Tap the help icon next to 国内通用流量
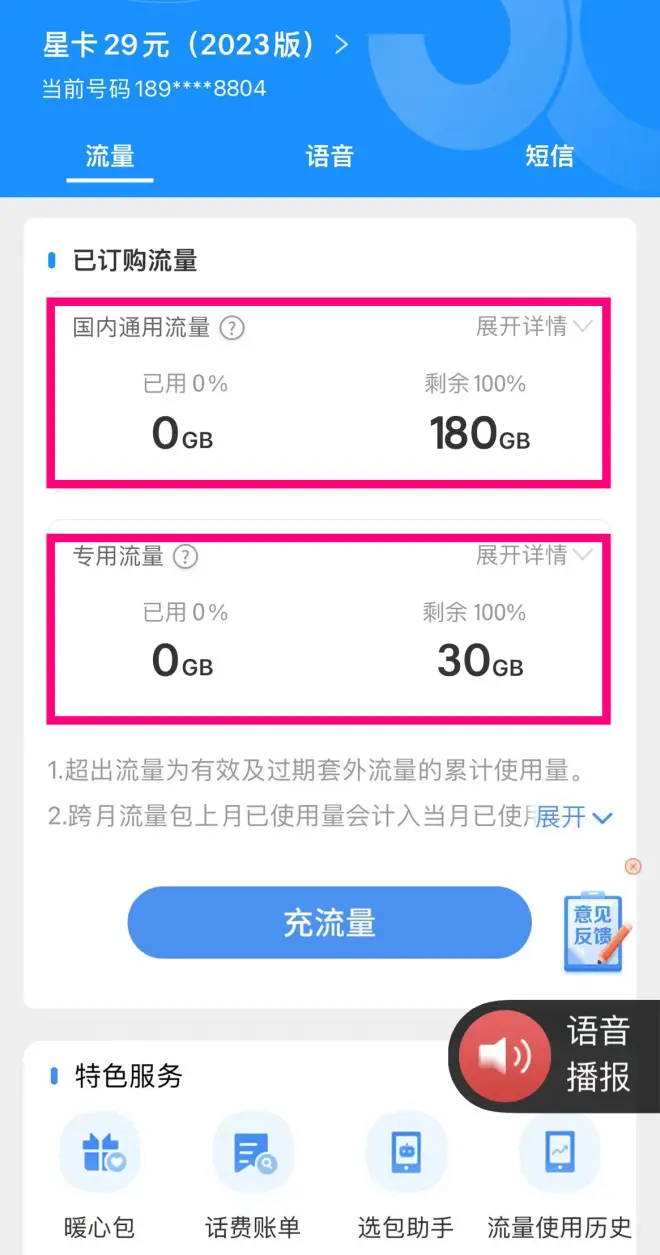 click(x=232, y=328)
